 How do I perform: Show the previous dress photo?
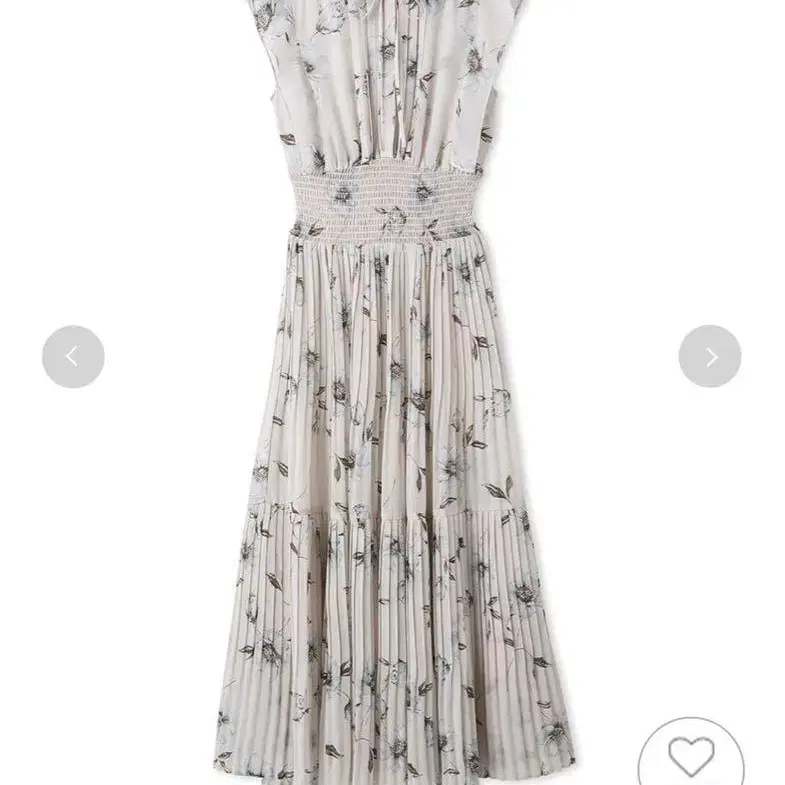[73, 357]
